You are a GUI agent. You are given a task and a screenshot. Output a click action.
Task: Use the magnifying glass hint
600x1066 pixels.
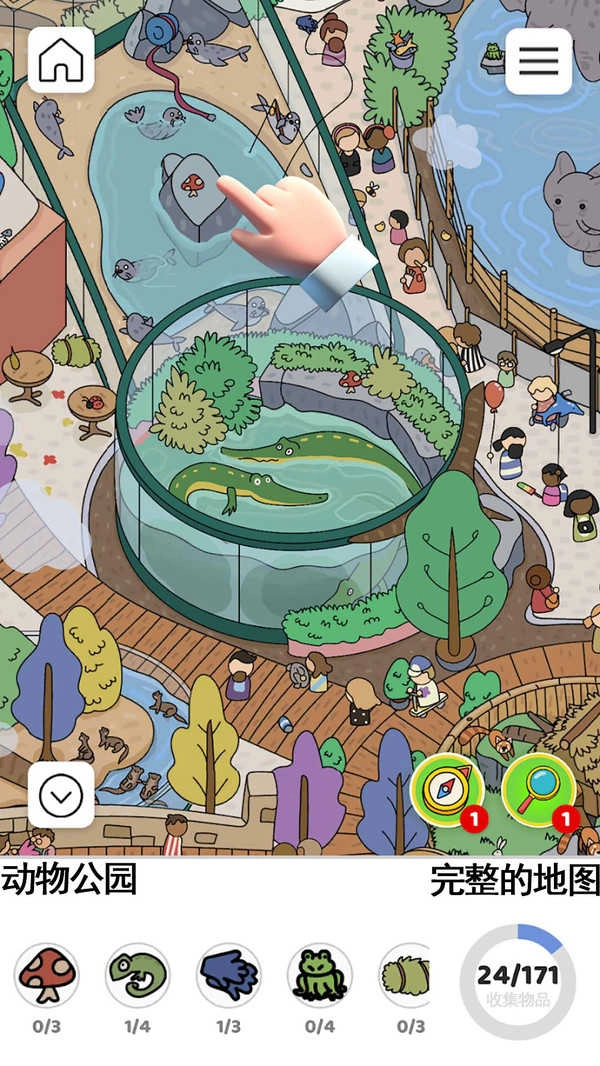(538, 788)
